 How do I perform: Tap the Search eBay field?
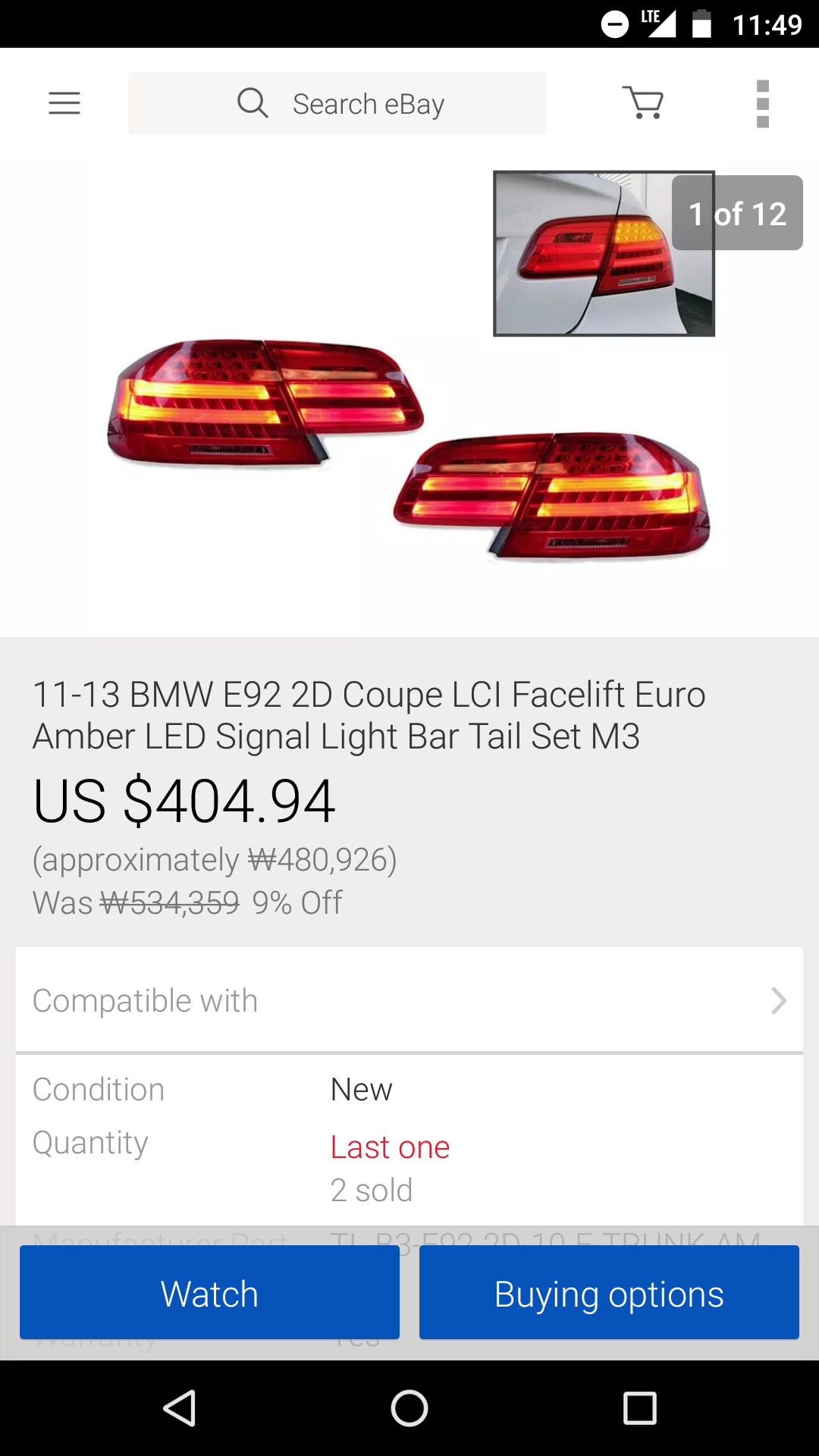[x=337, y=103]
